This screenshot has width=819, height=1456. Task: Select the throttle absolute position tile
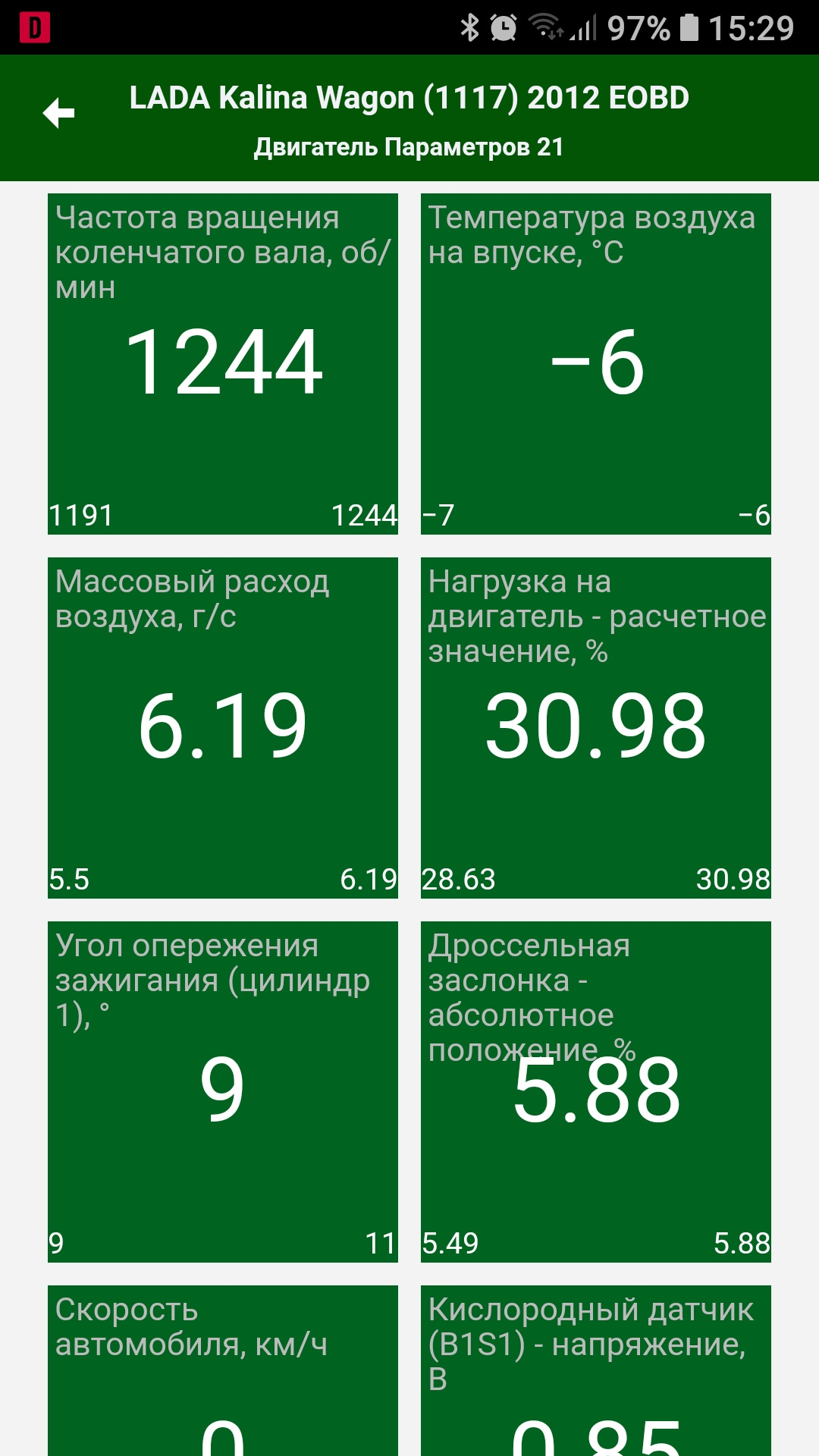[x=596, y=1092]
